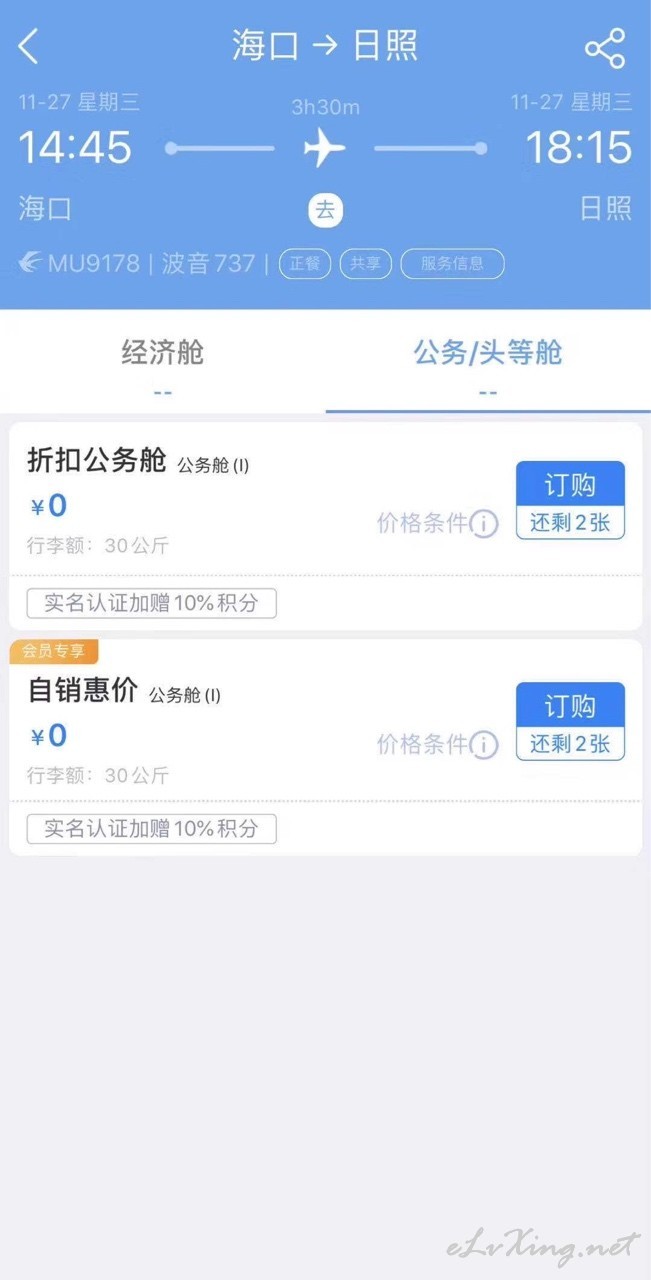The width and height of the screenshot is (651, 1280).
Task: Share this flight via the share icon
Action: coord(605,48)
